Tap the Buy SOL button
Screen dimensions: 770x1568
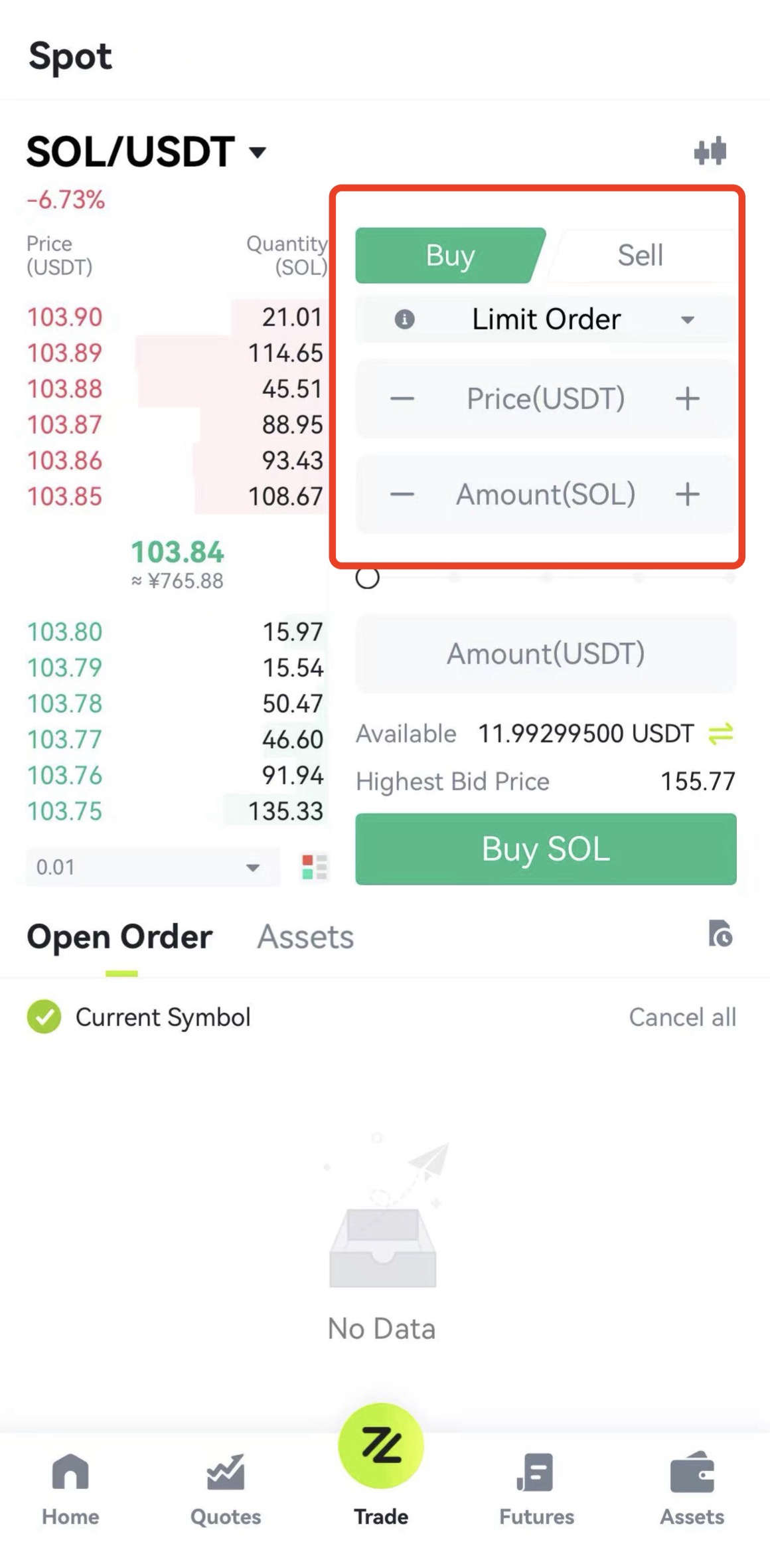pos(546,849)
